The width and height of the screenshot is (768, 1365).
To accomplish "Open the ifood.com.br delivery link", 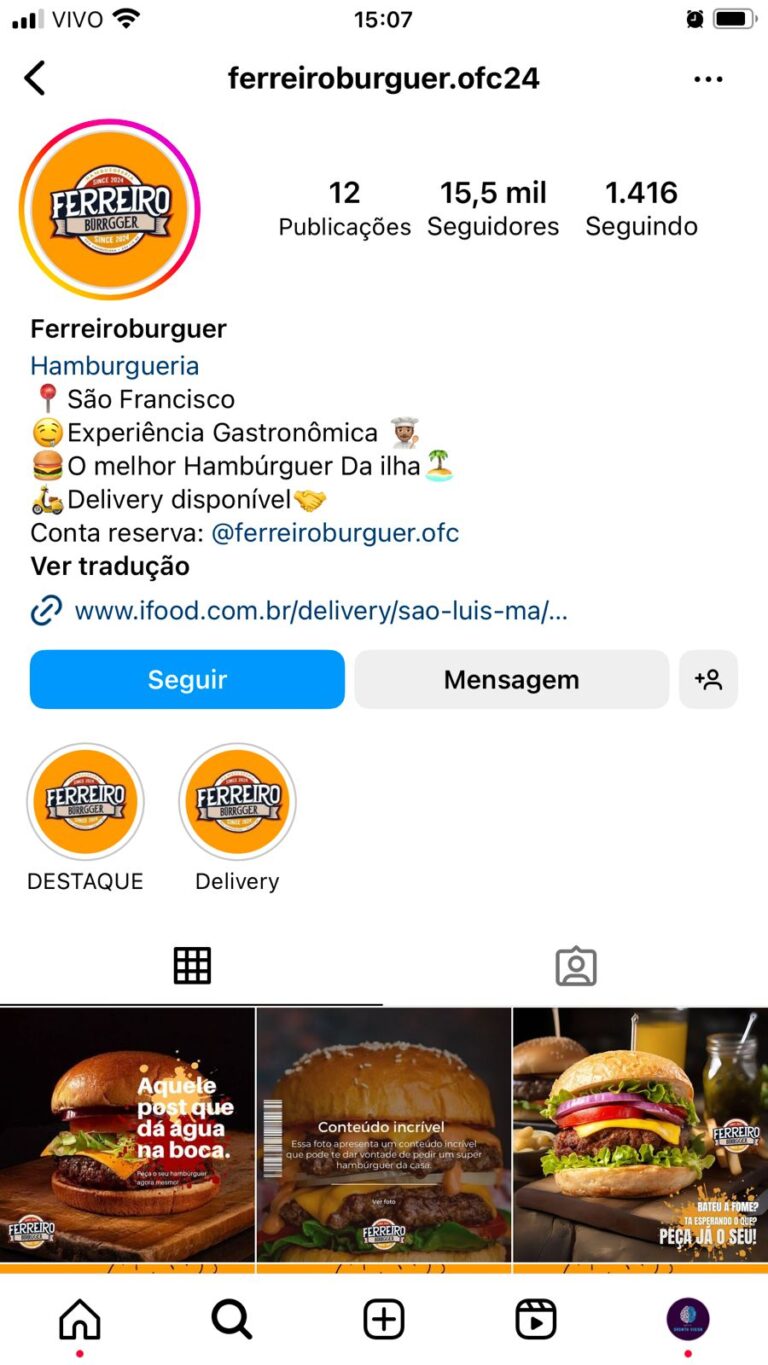I will click(x=320, y=610).
